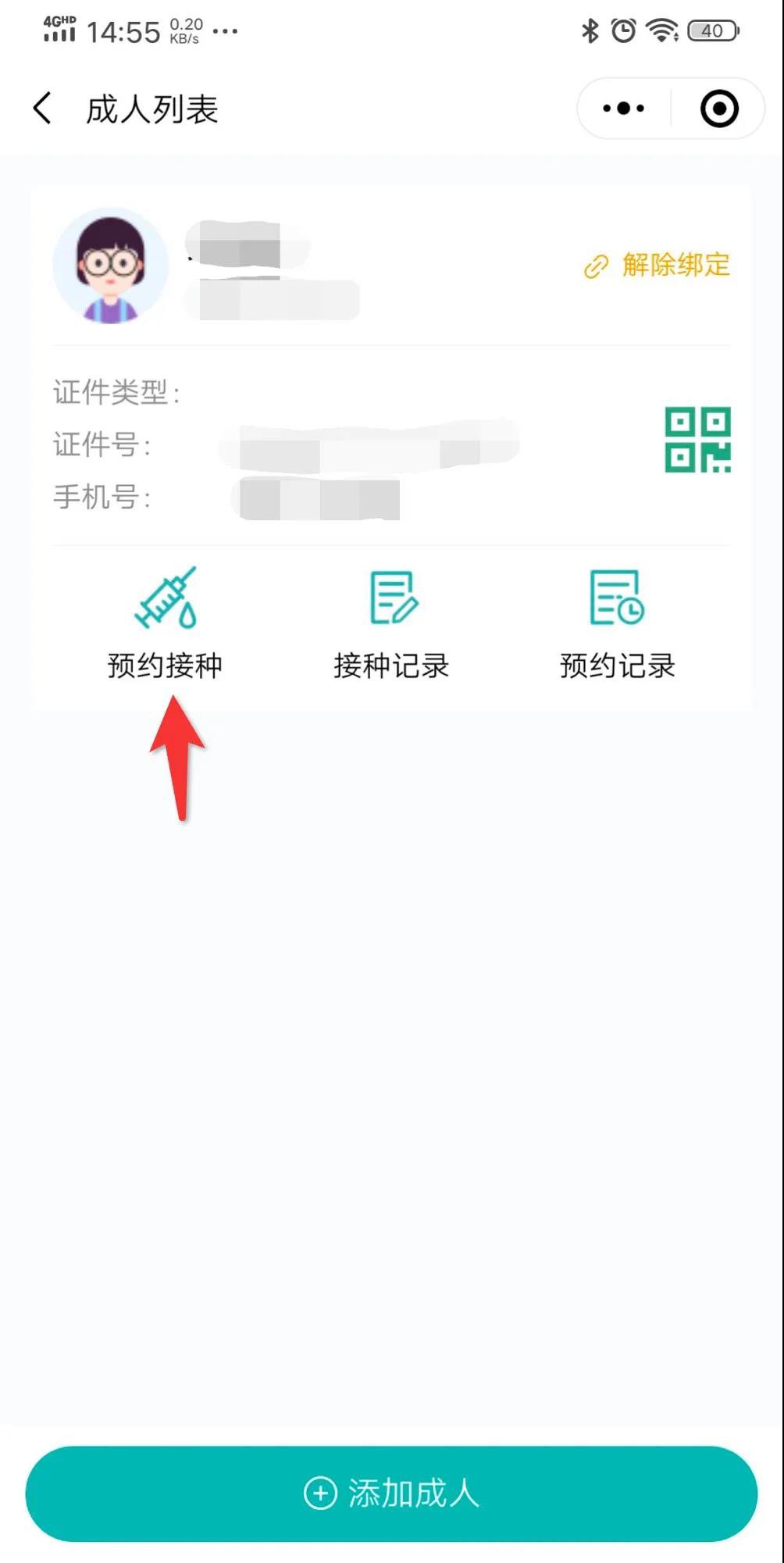View 接种记录 vaccination records
The width and height of the screenshot is (784, 1563).
pos(391,623)
